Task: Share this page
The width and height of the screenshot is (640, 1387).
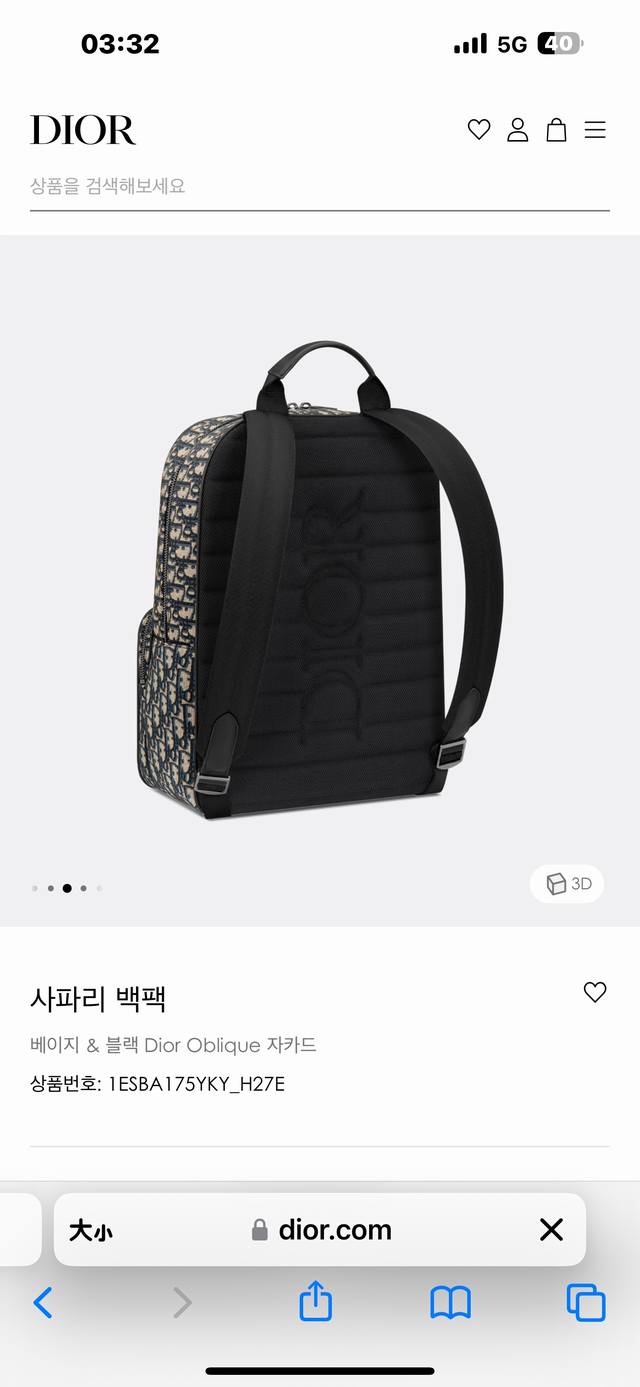Action: pos(316,1301)
